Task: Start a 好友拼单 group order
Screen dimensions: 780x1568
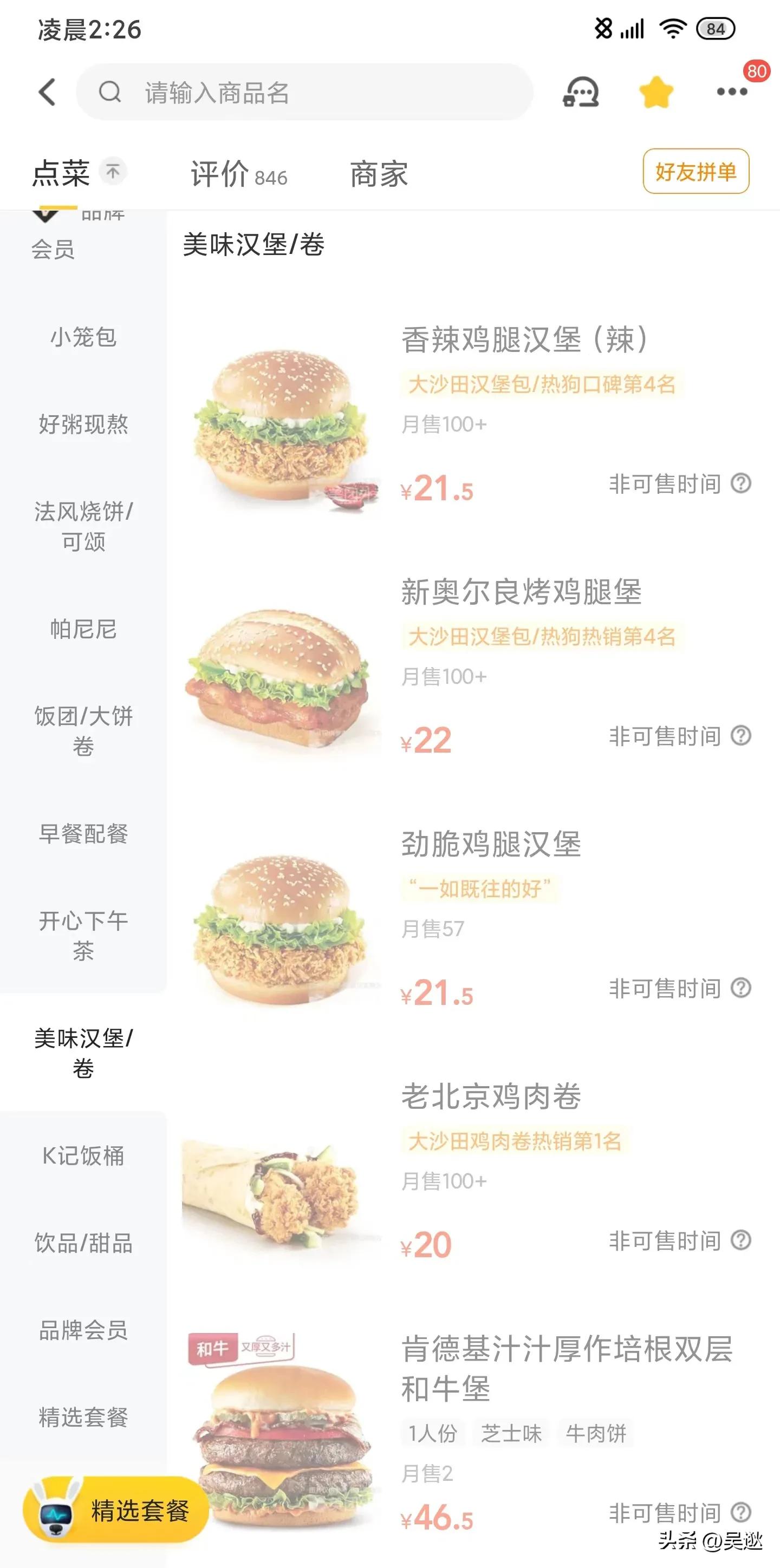Action: click(696, 172)
